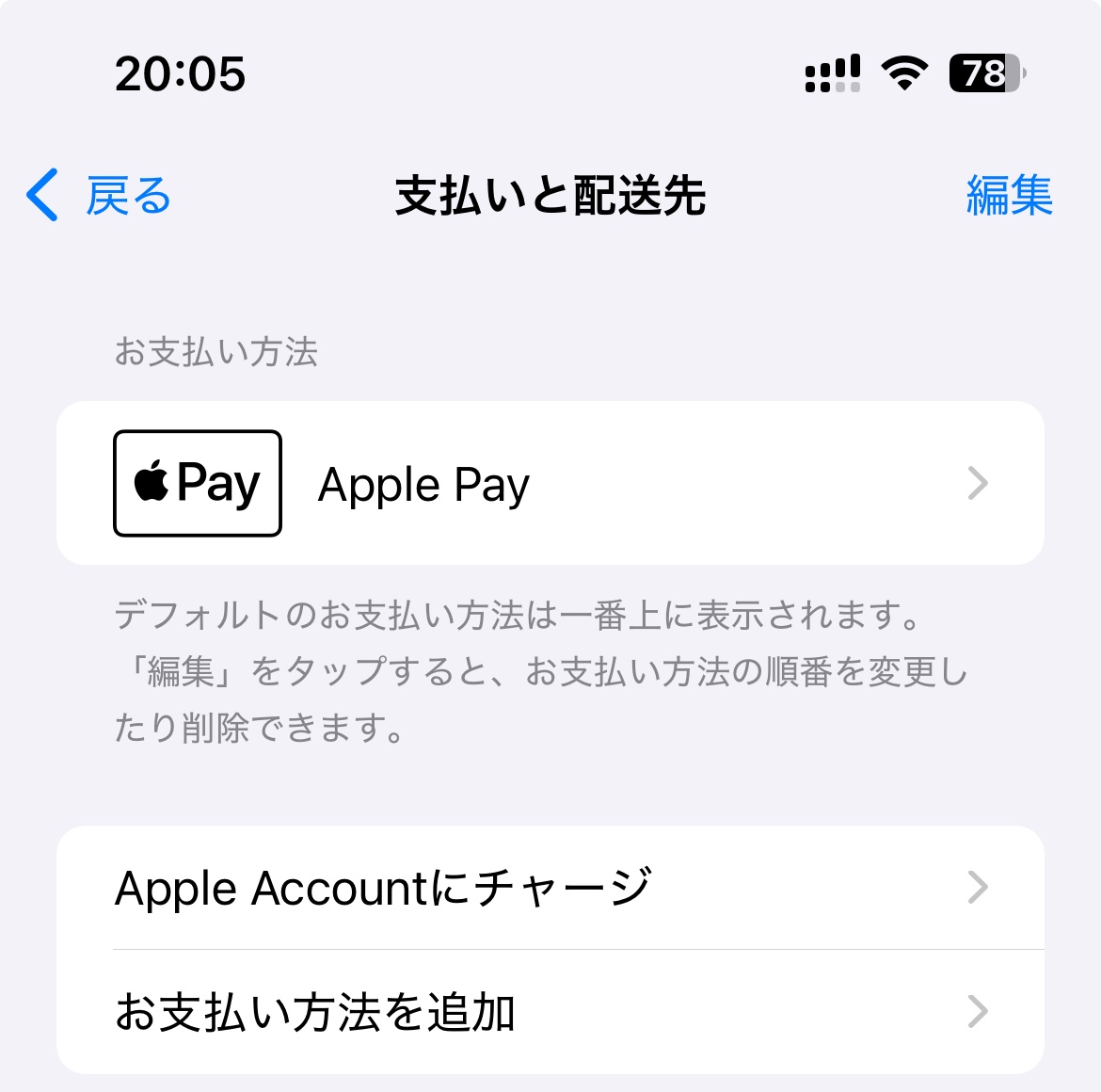The height and width of the screenshot is (1092, 1101).
Task: Open the Apple Pay payment method
Action: 550,484
